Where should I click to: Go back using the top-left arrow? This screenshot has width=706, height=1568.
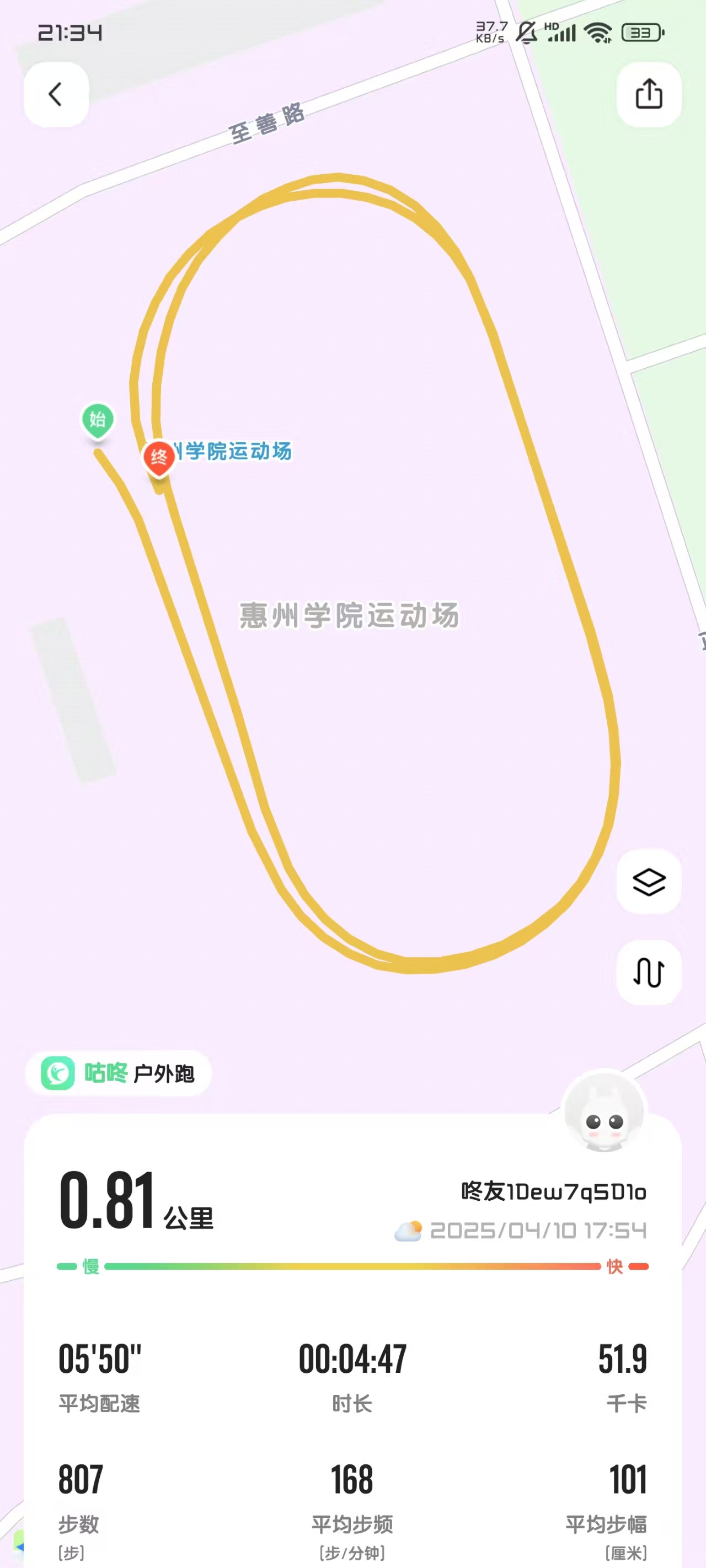(56, 94)
